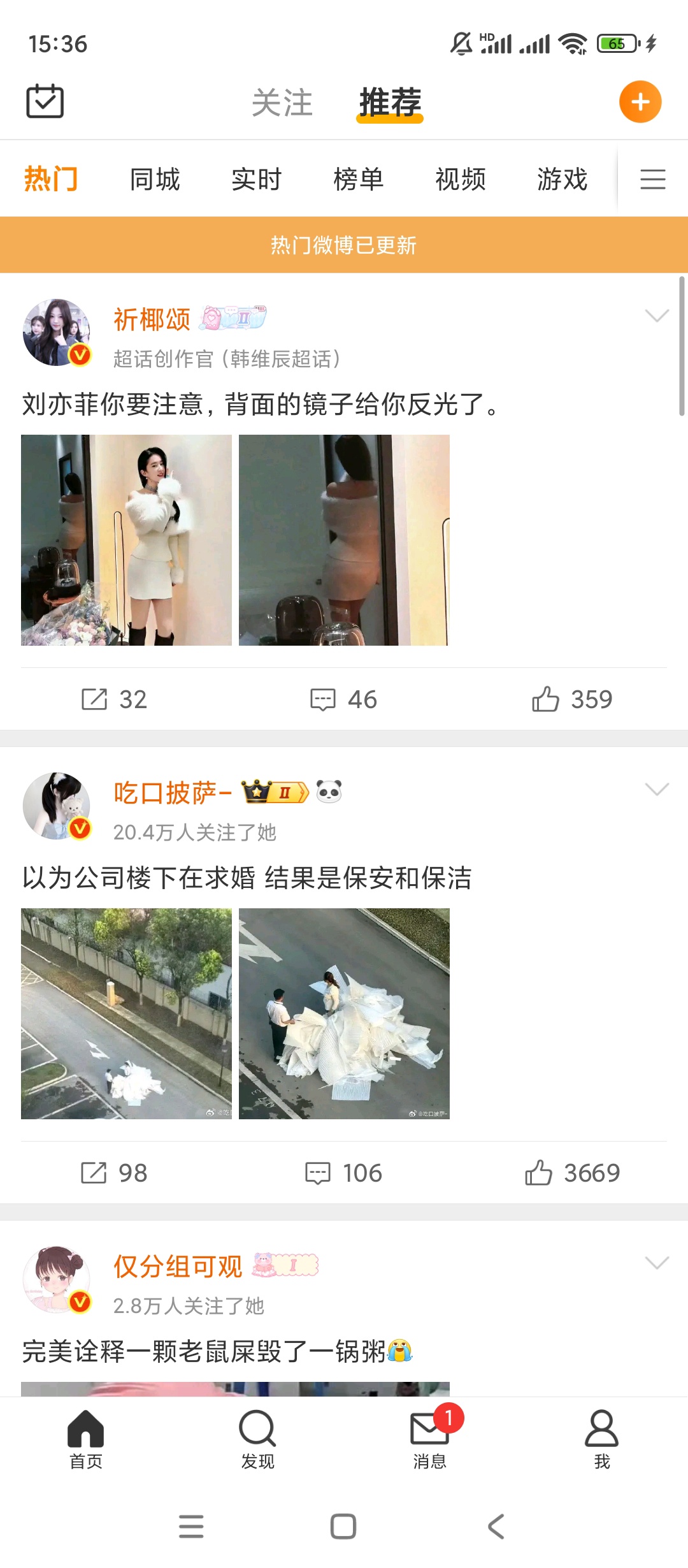Expand options for 祈椰颂's post

[657, 316]
